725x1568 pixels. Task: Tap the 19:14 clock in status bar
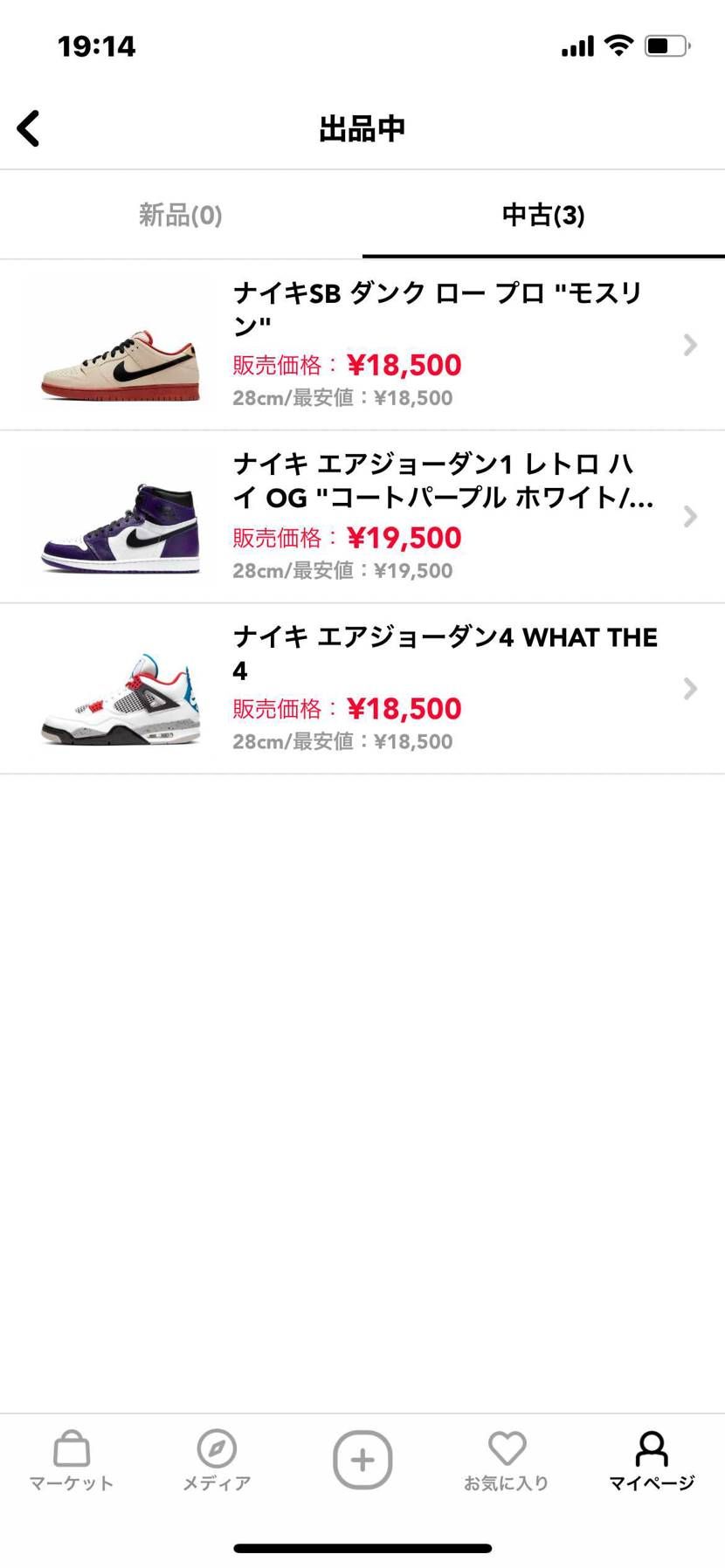tap(96, 45)
